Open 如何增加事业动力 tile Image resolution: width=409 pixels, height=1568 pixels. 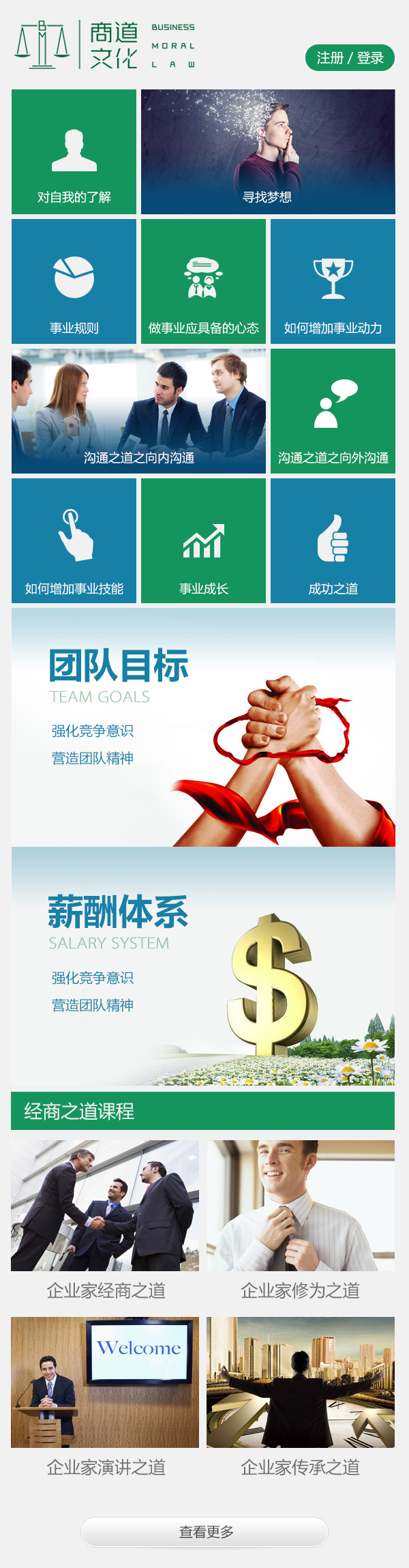pyautogui.click(x=333, y=281)
